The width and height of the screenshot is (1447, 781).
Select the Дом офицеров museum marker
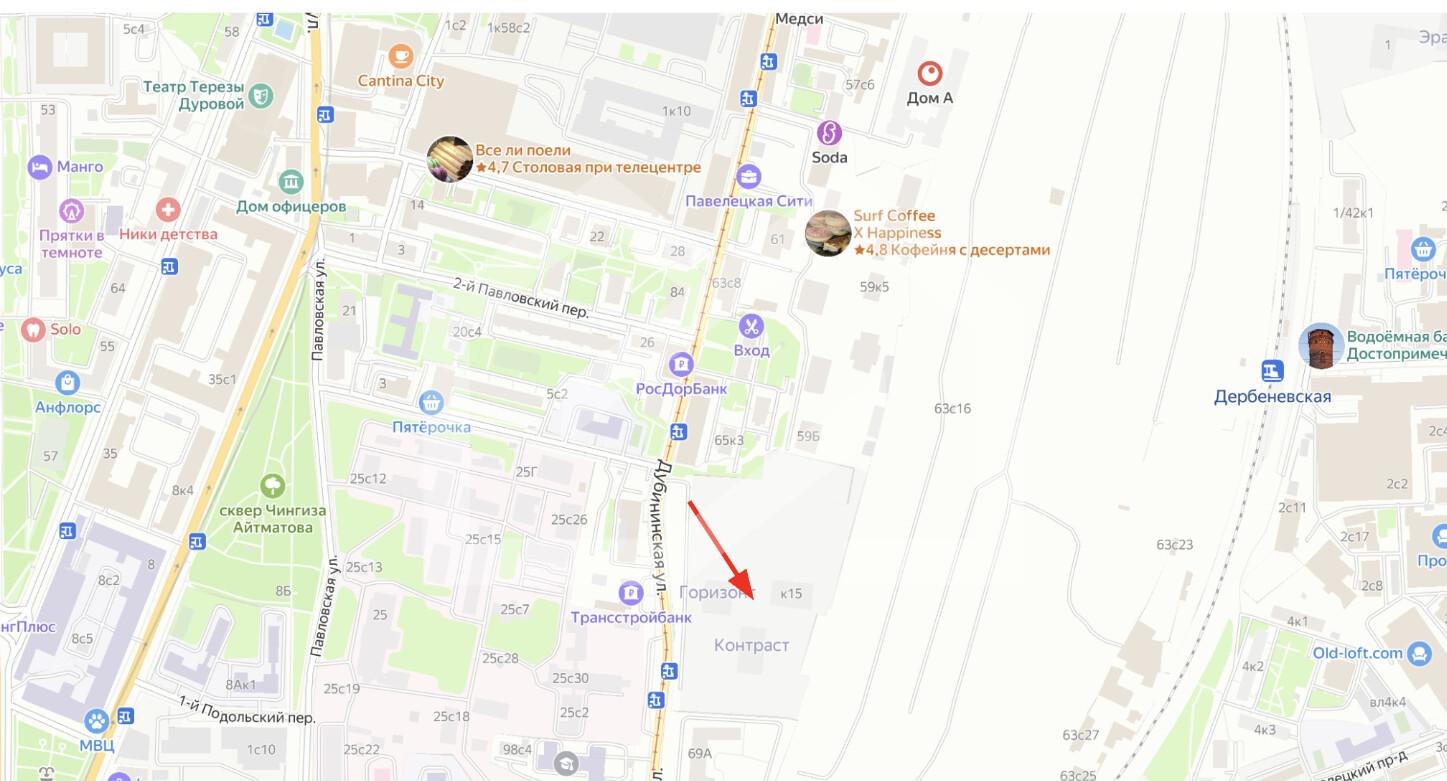click(291, 183)
